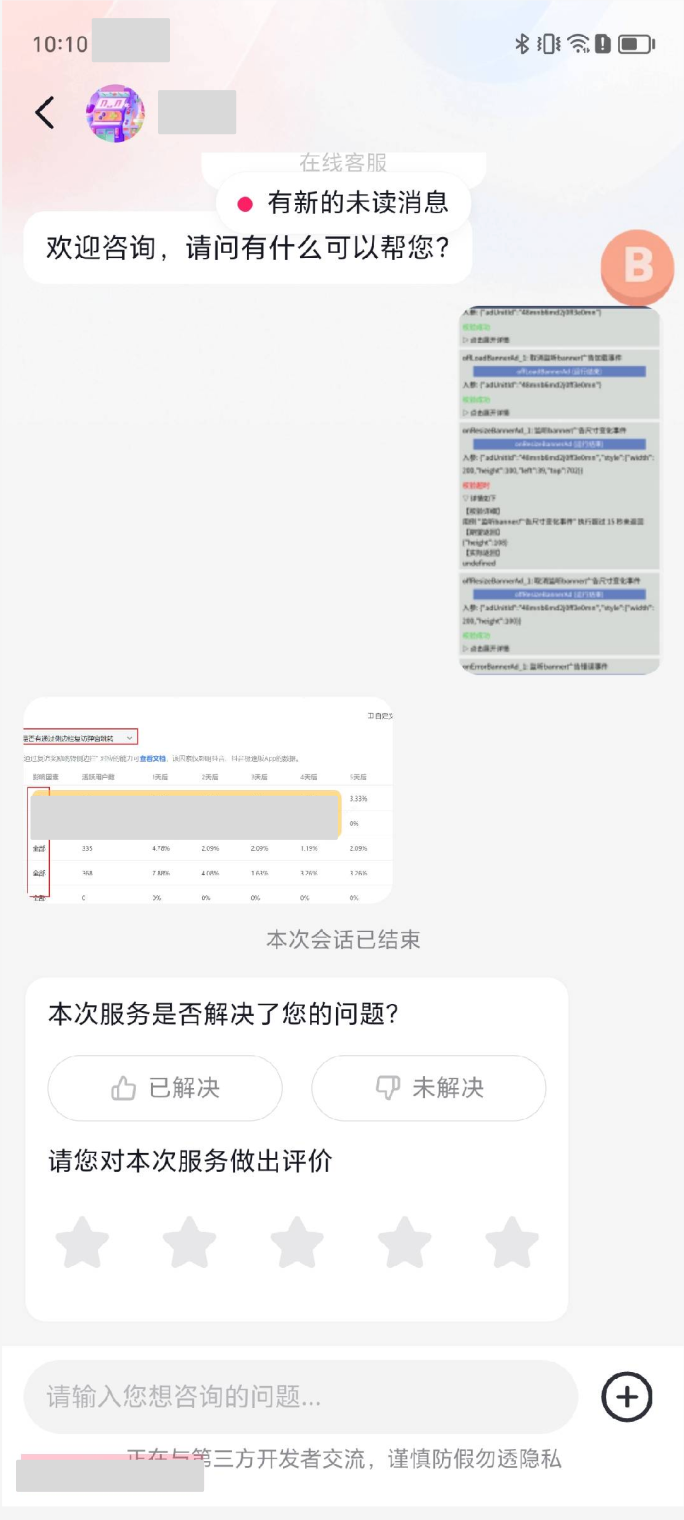Rate the service five stars

[x=512, y=1243]
